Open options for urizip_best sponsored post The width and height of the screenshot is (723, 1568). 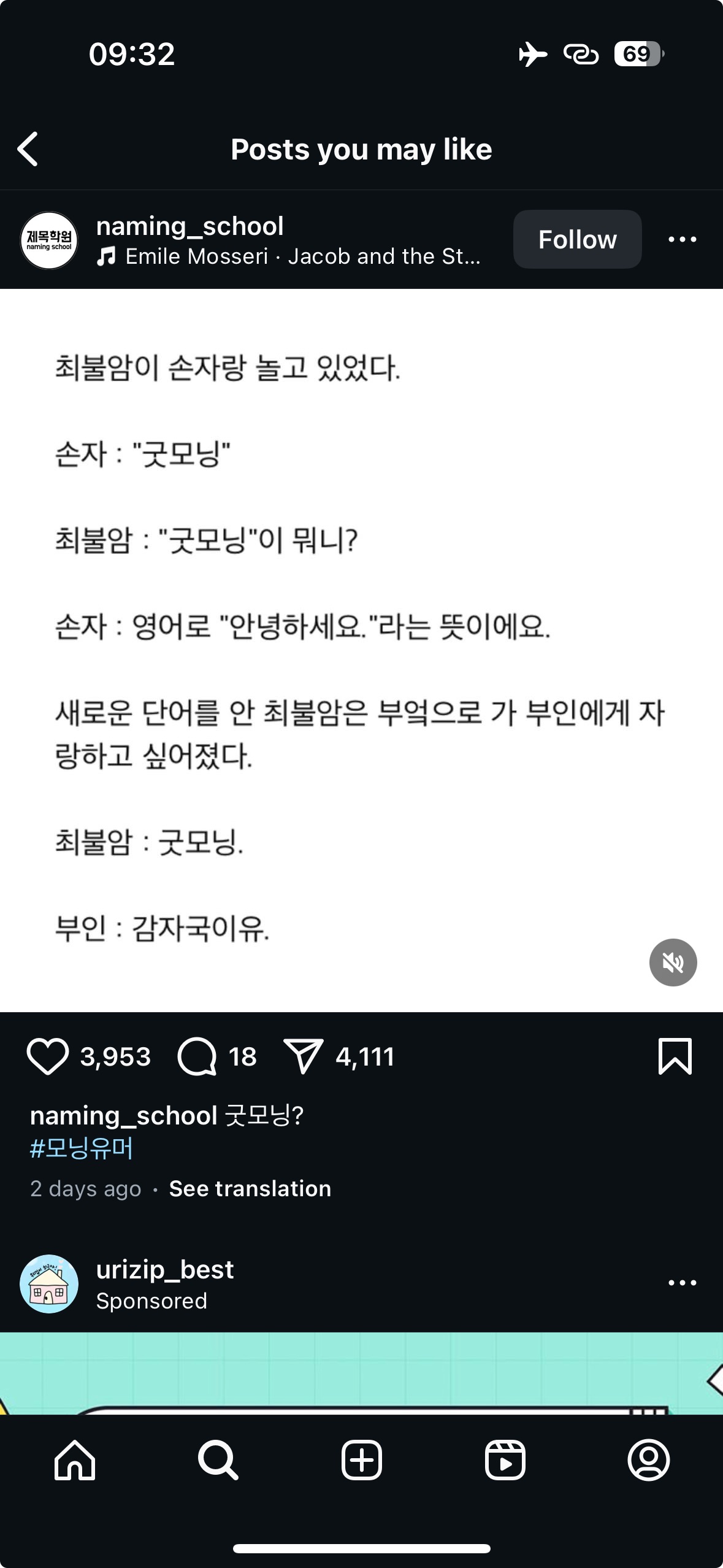(682, 1283)
